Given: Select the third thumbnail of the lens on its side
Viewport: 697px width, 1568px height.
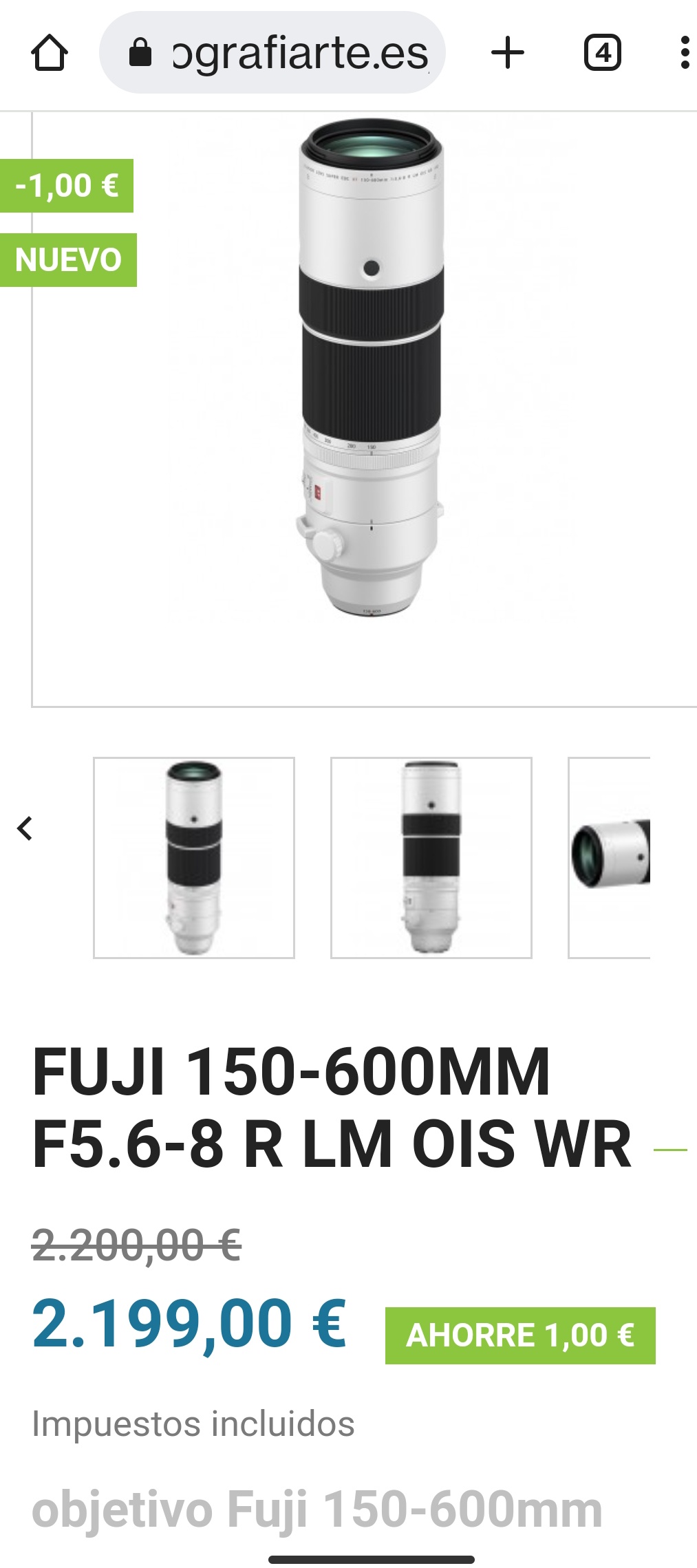Looking at the screenshot, I should click(x=609, y=857).
